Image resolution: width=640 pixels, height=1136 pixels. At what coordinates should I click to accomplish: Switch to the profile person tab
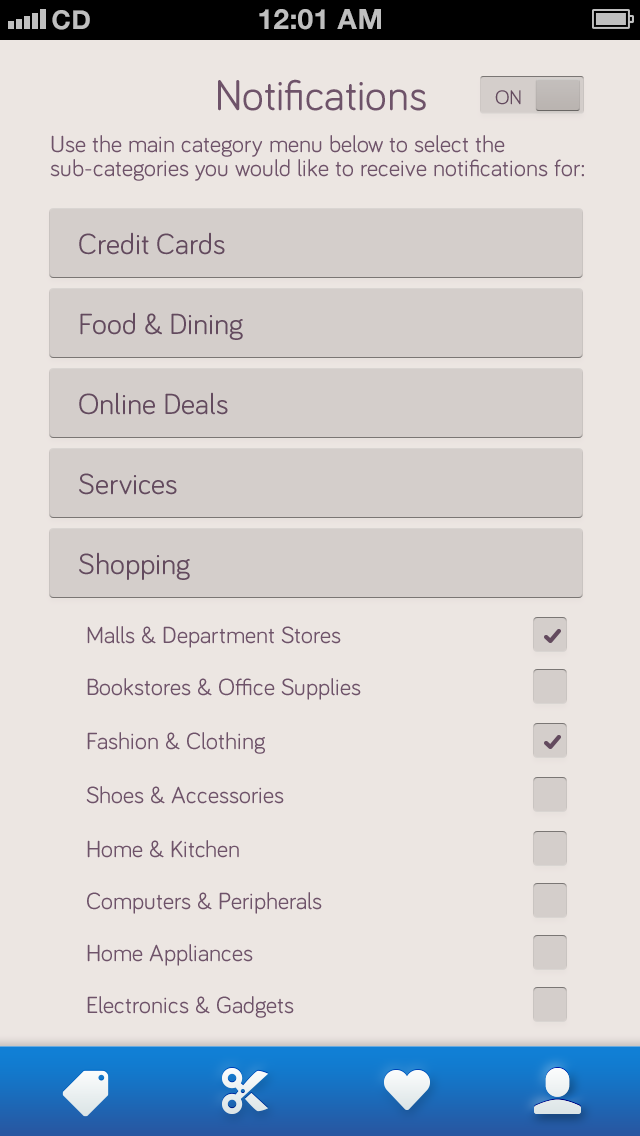click(557, 1091)
